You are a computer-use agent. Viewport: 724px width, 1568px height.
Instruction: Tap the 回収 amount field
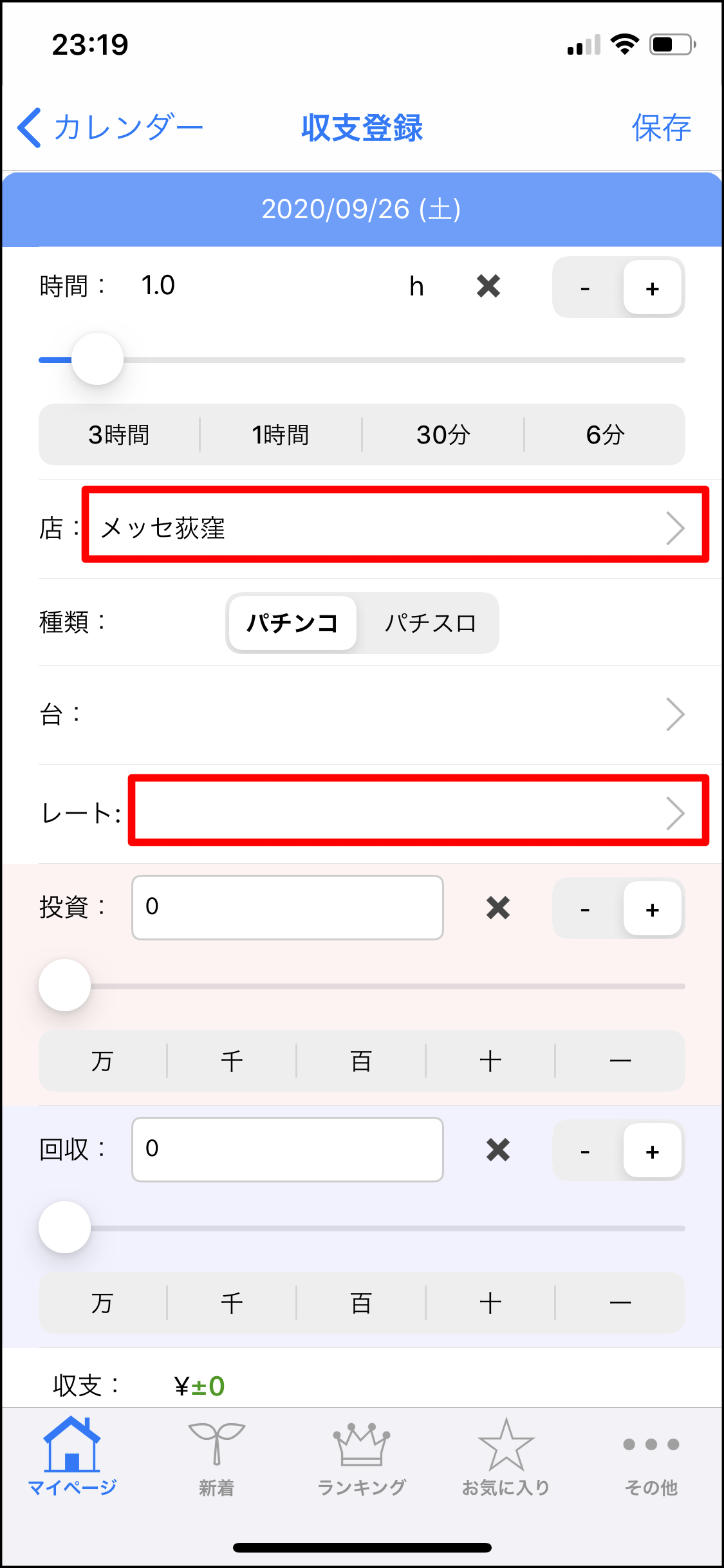point(288,1150)
